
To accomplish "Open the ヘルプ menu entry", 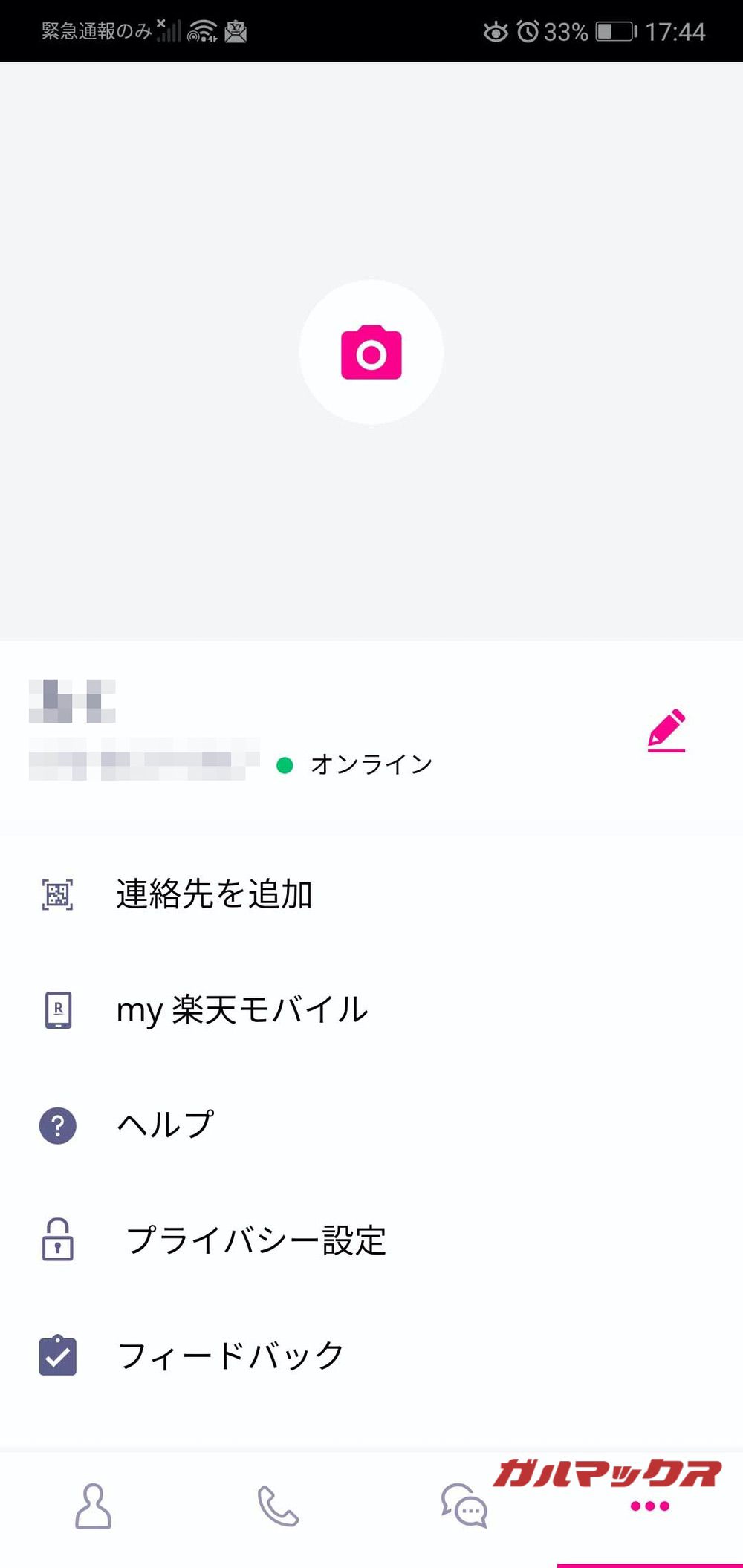I will pos(164,1124).
